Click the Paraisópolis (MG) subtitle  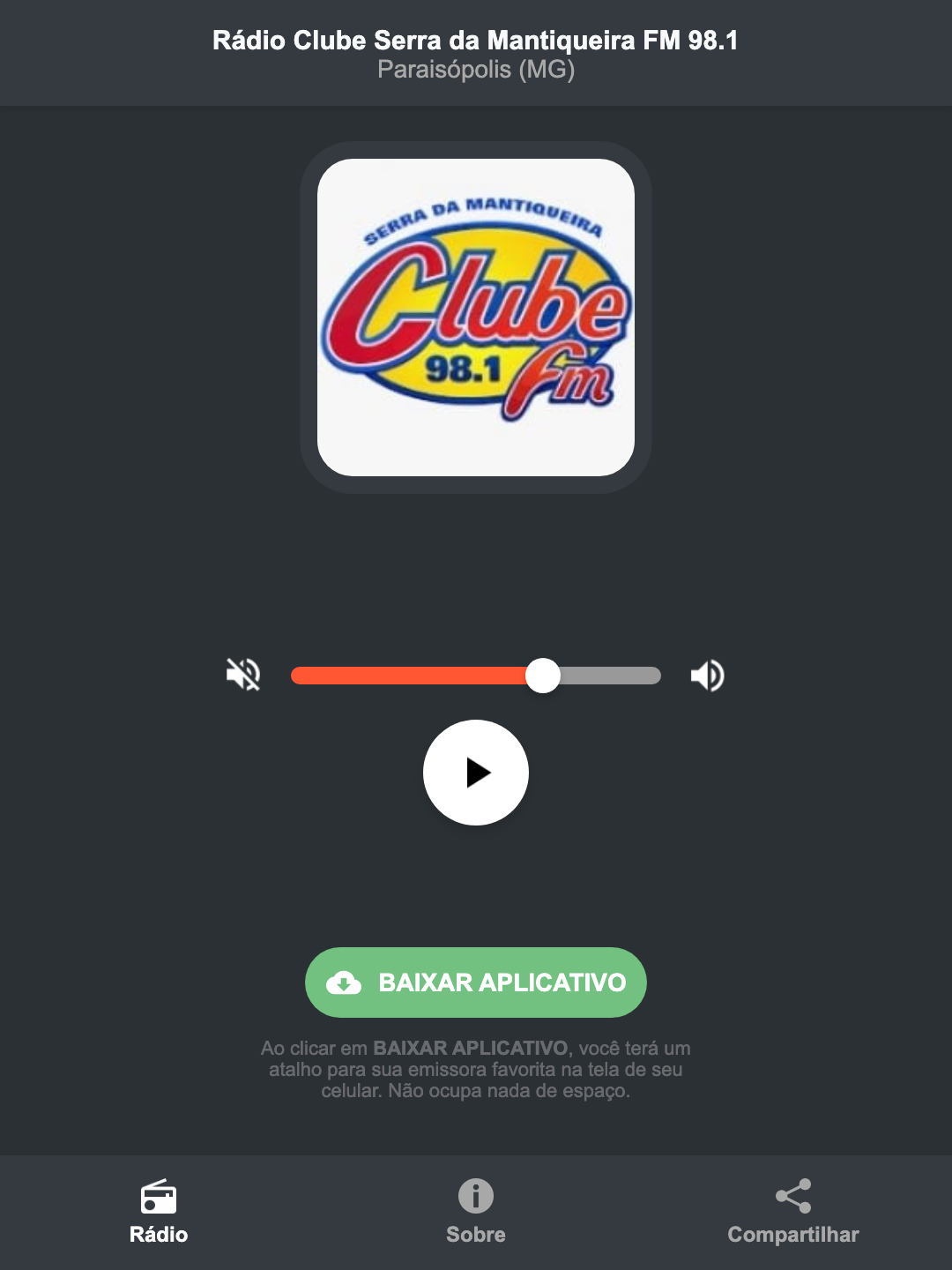[x=475, y=71]
